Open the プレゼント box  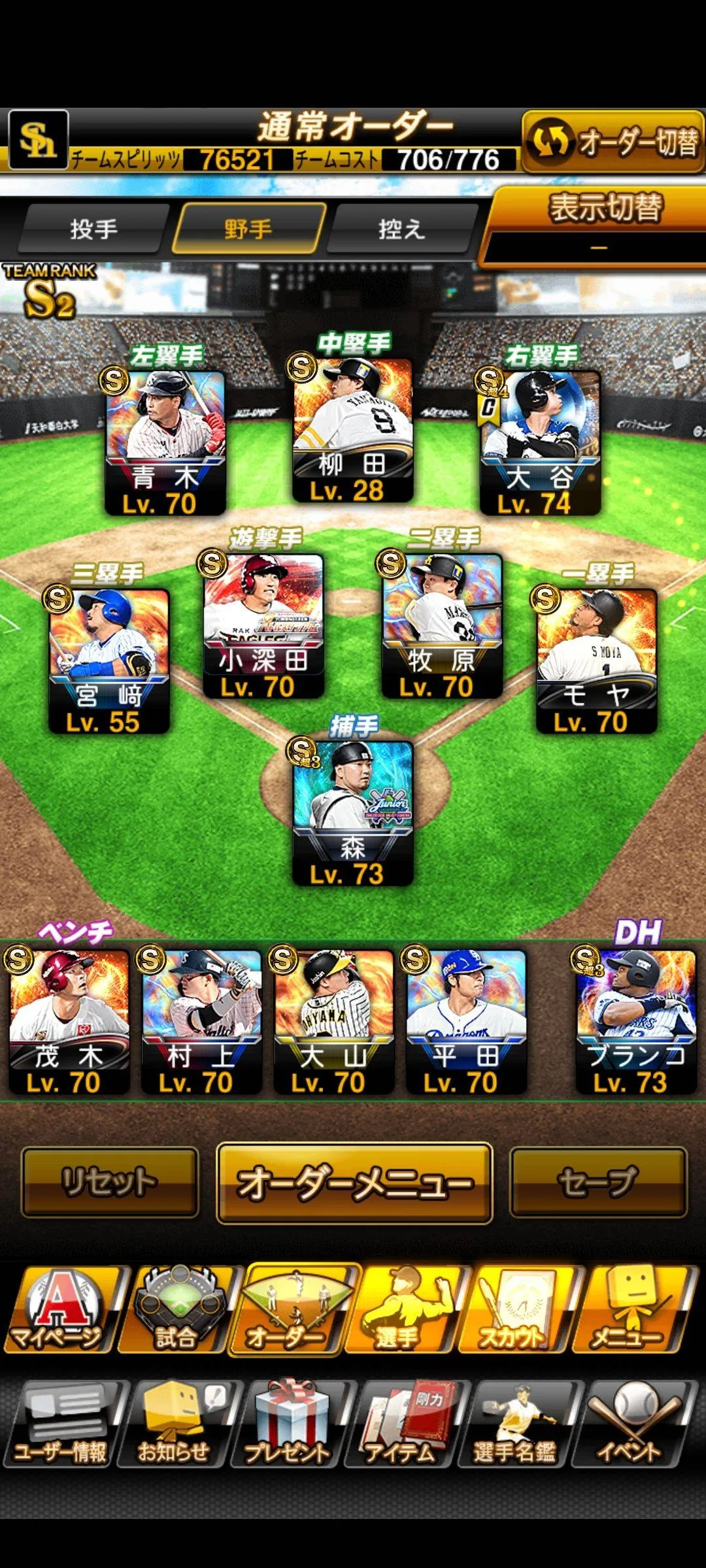click(288, 1424)
